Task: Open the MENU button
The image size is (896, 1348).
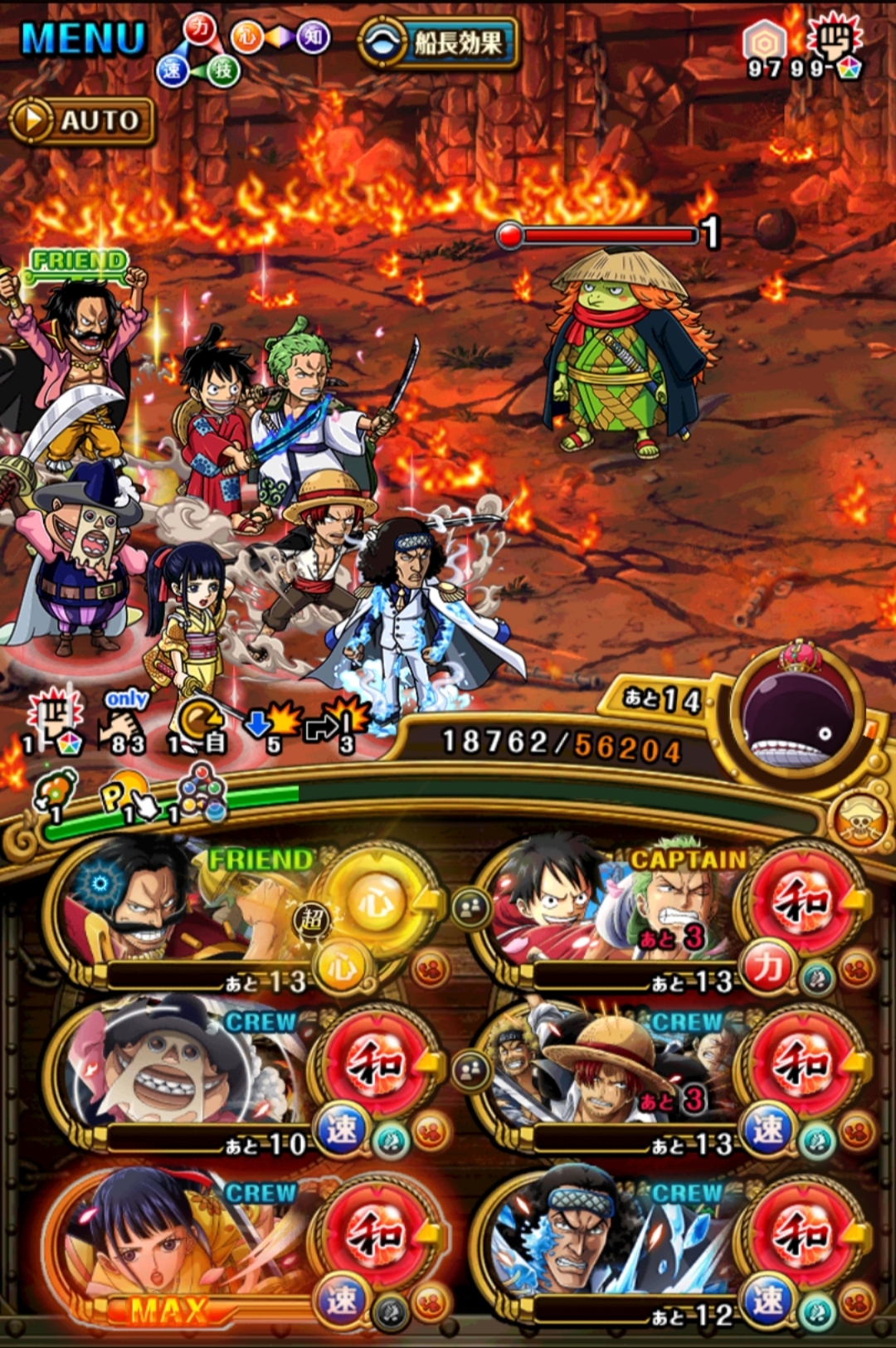Action: tap(83, 39)
